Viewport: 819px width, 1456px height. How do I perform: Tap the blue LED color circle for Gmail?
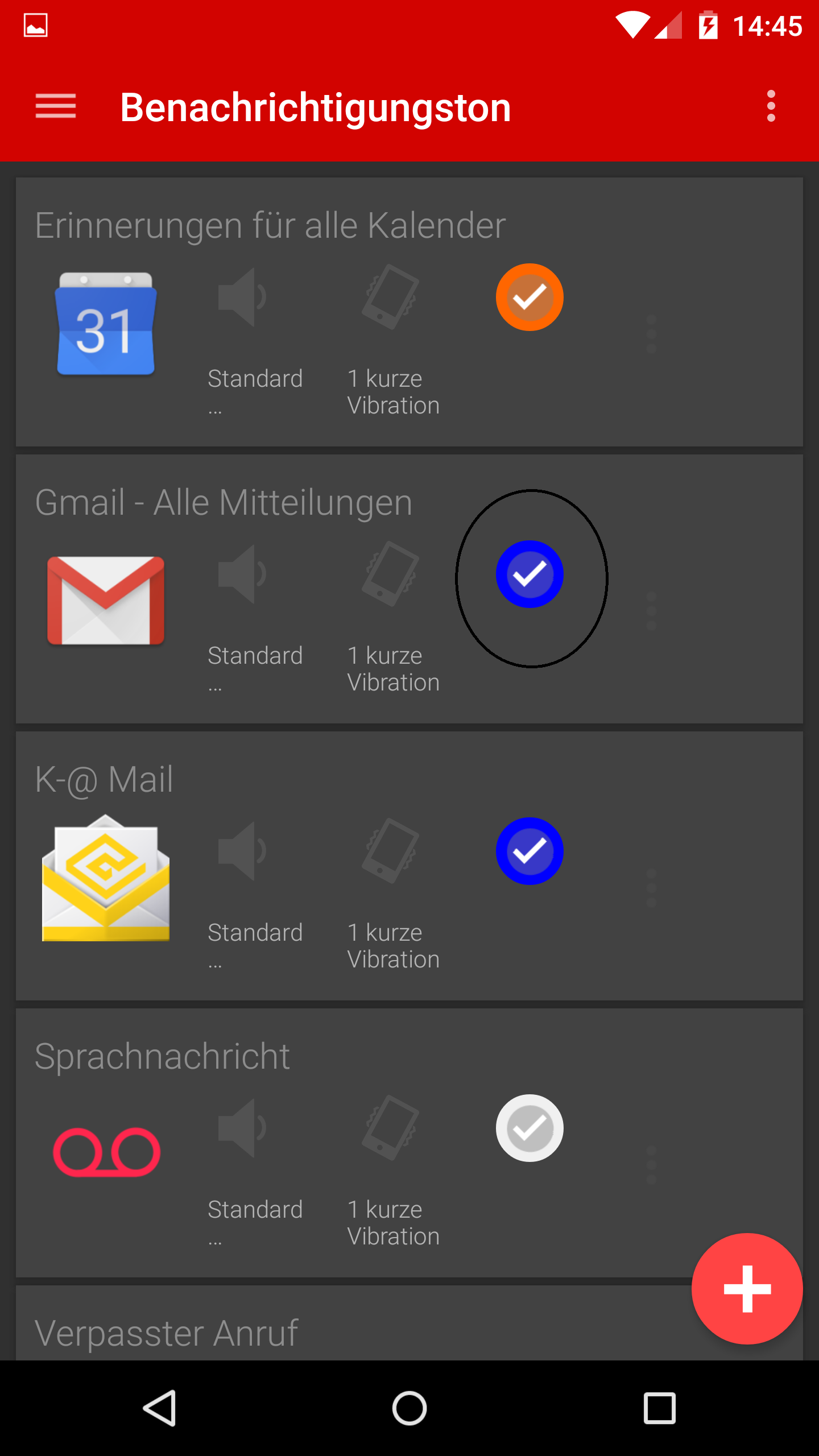coord(530,574)
